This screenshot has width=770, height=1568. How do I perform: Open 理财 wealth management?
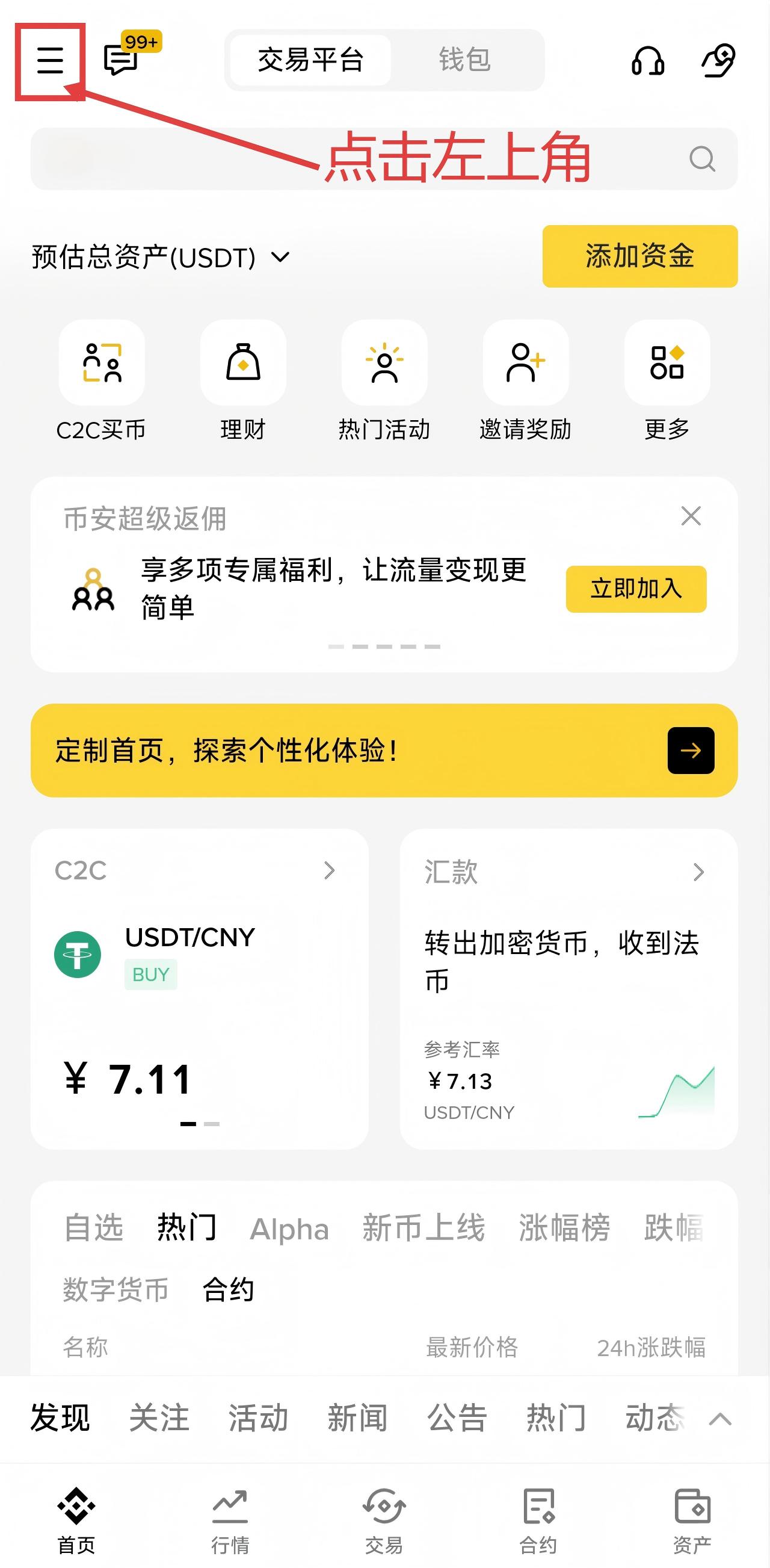coord(242,364)
